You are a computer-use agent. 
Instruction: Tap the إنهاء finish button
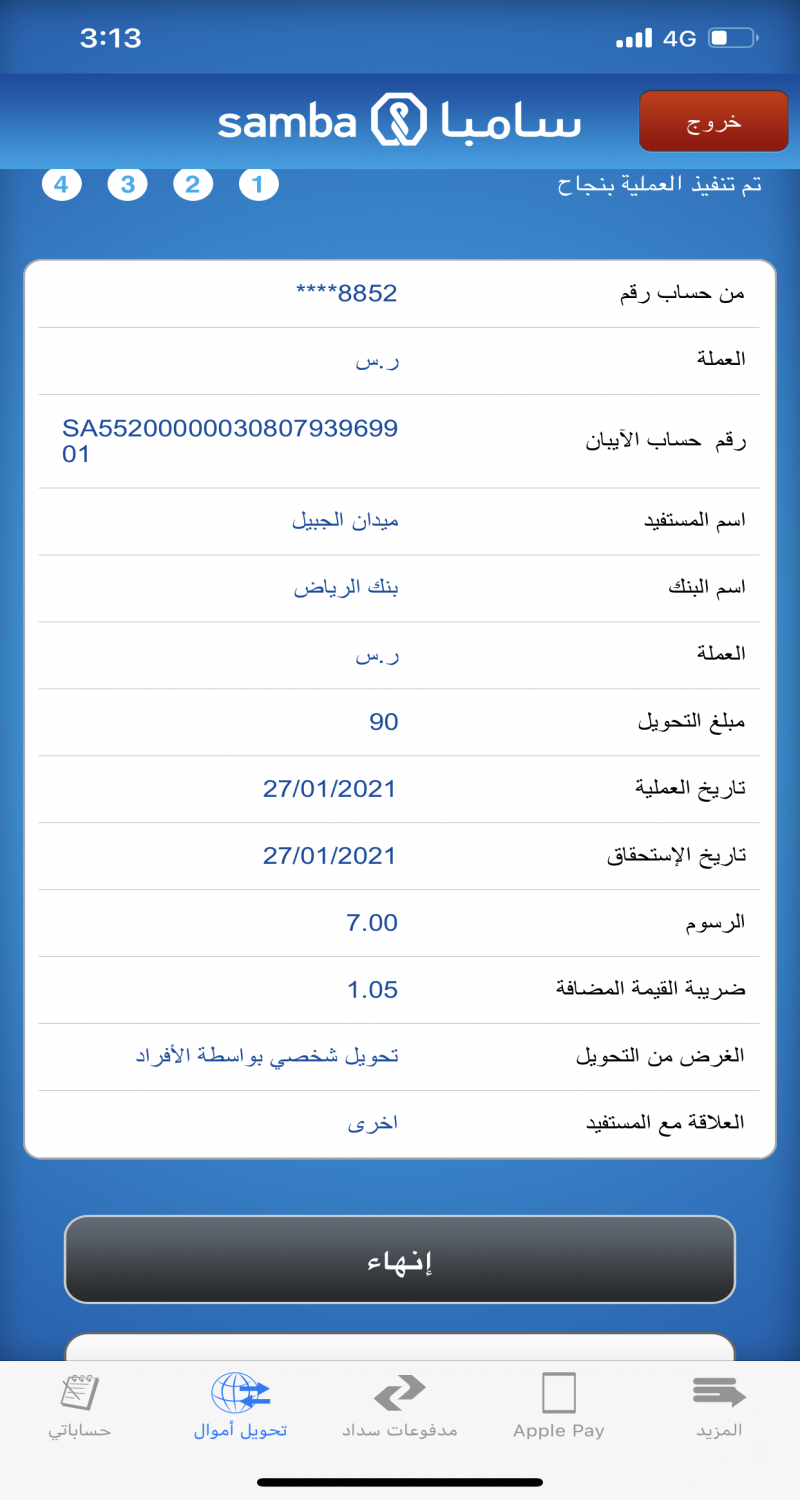(400, 1260)
